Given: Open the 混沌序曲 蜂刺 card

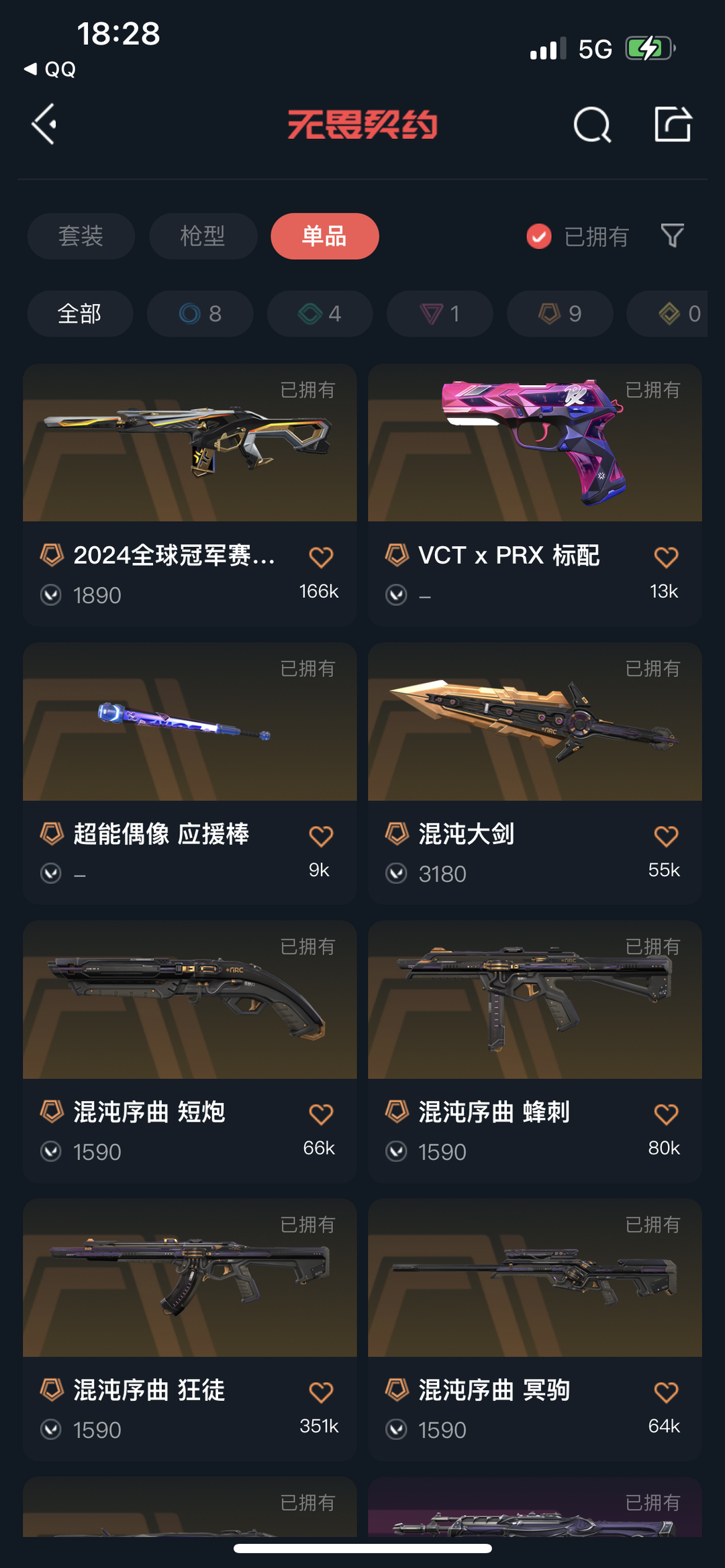Looking at the screenshot, I should (x=535, y=1051).
